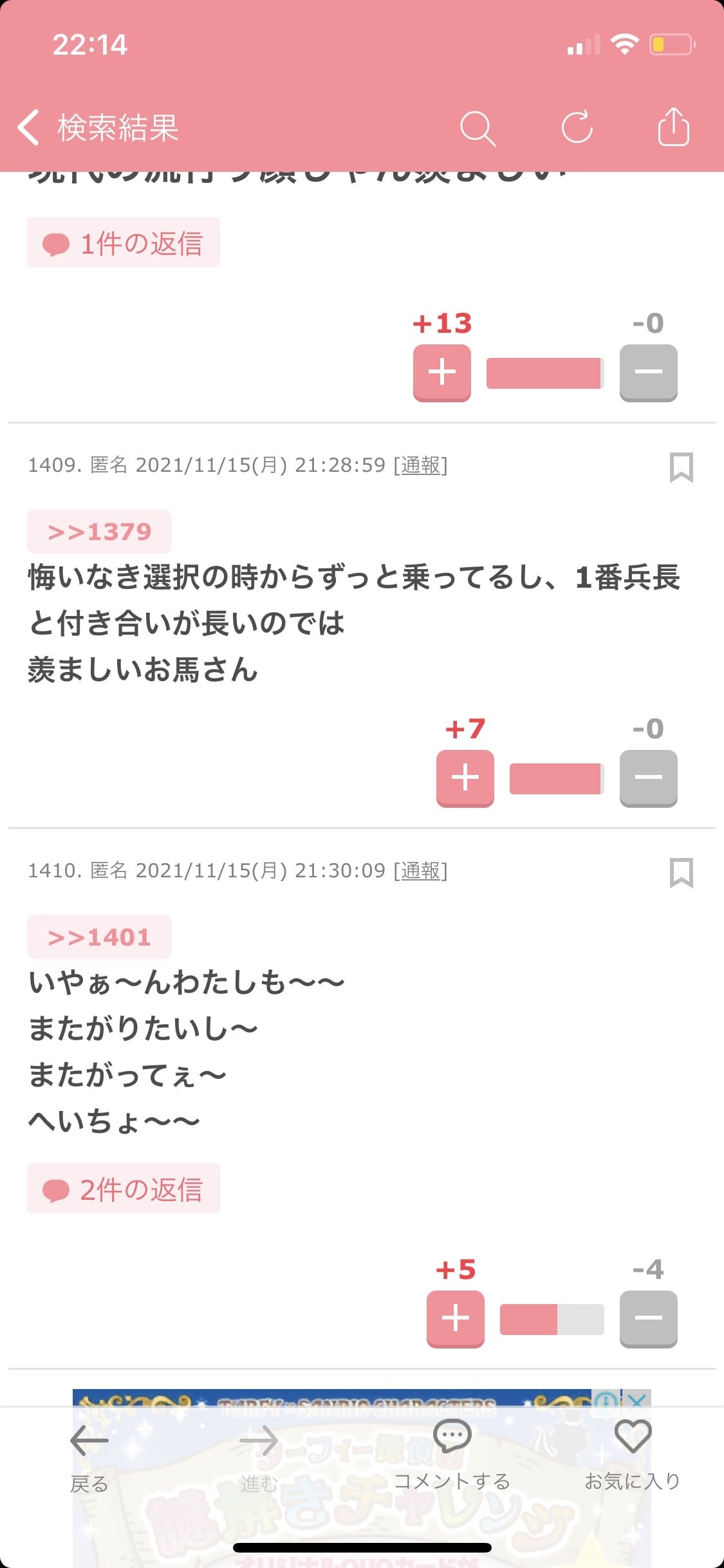This screenshot has width=724, height=1568.
Task: Open the search magnifier icon
Action: (x=478, y=127)
